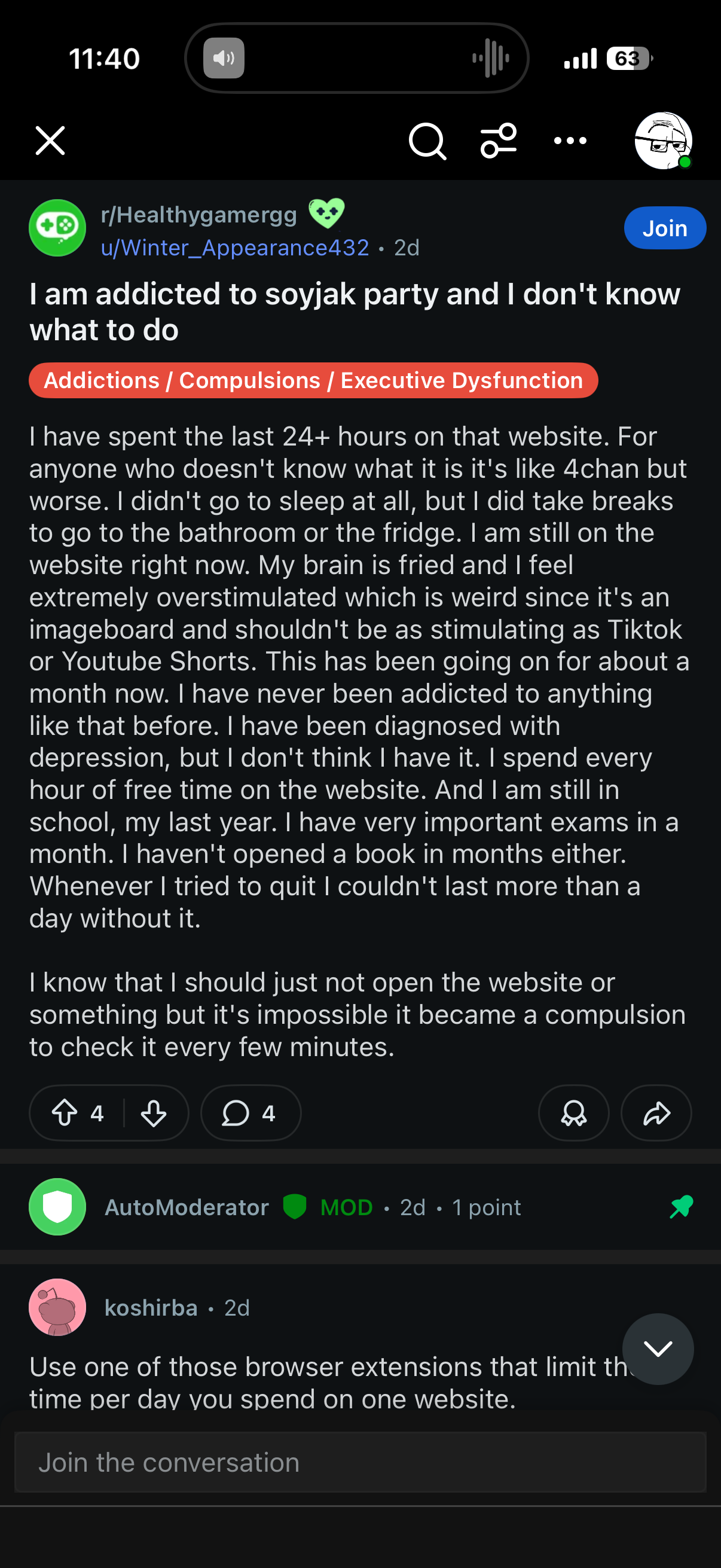Open the post's comments button
The image size is (721, 1568).
(x=250, y=1114)
